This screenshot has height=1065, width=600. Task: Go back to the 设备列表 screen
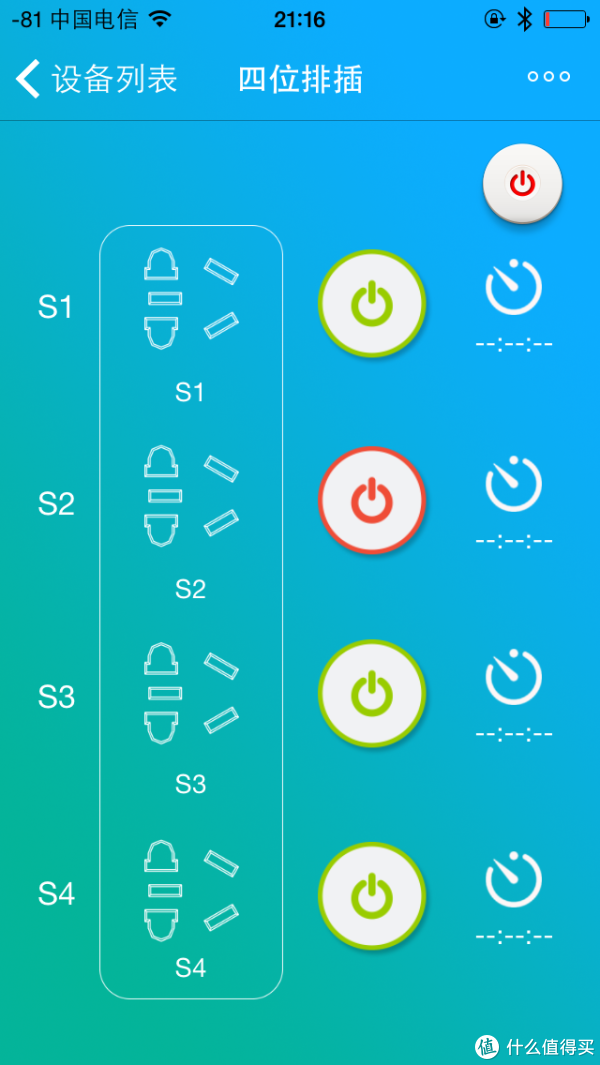[x=96, y=79]
